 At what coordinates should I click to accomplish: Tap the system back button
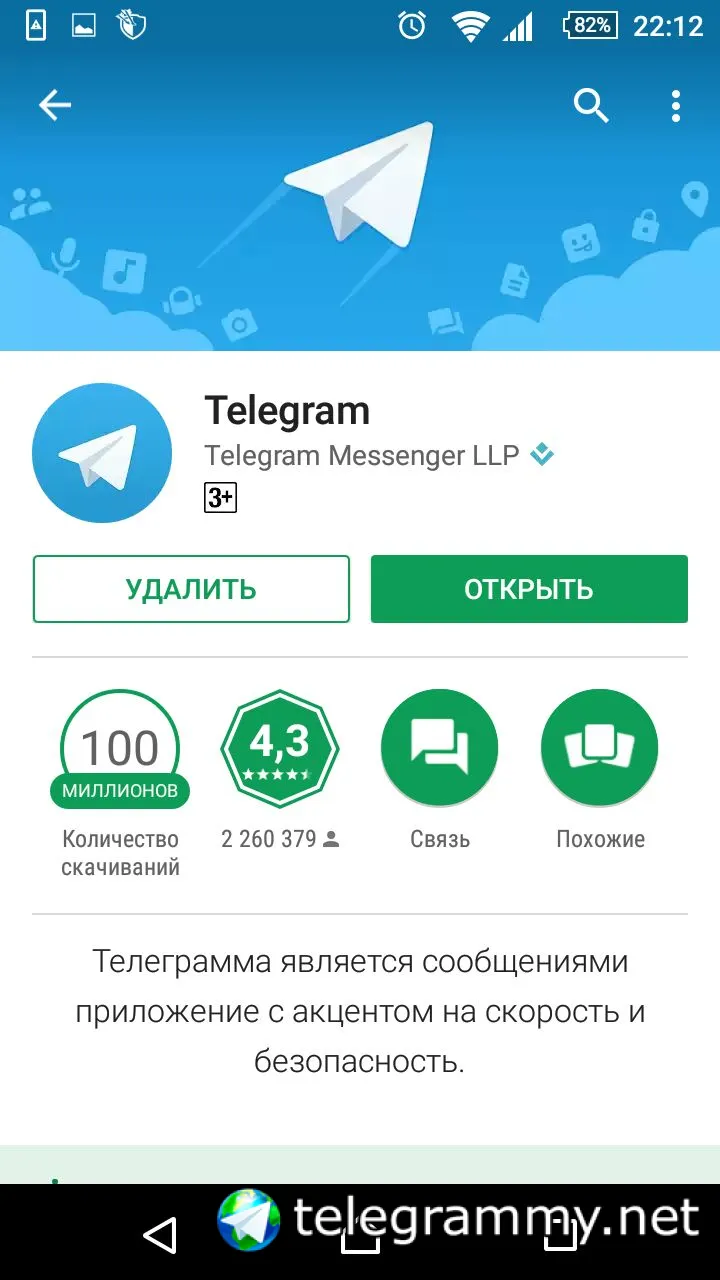coord(160,1236)
